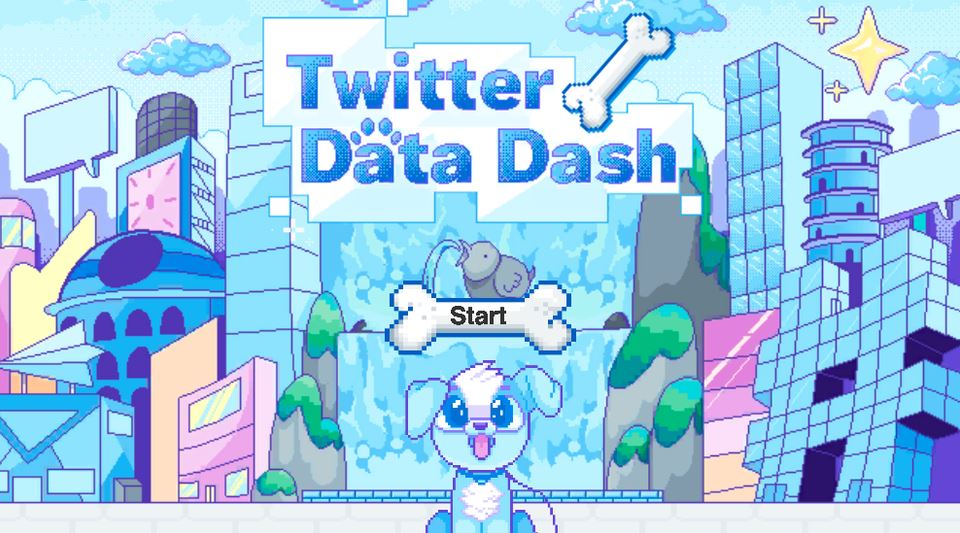Viewport: 960px width, 533px height.
Task: Tap the bone-shaped Start button
Action: [478, 317]
